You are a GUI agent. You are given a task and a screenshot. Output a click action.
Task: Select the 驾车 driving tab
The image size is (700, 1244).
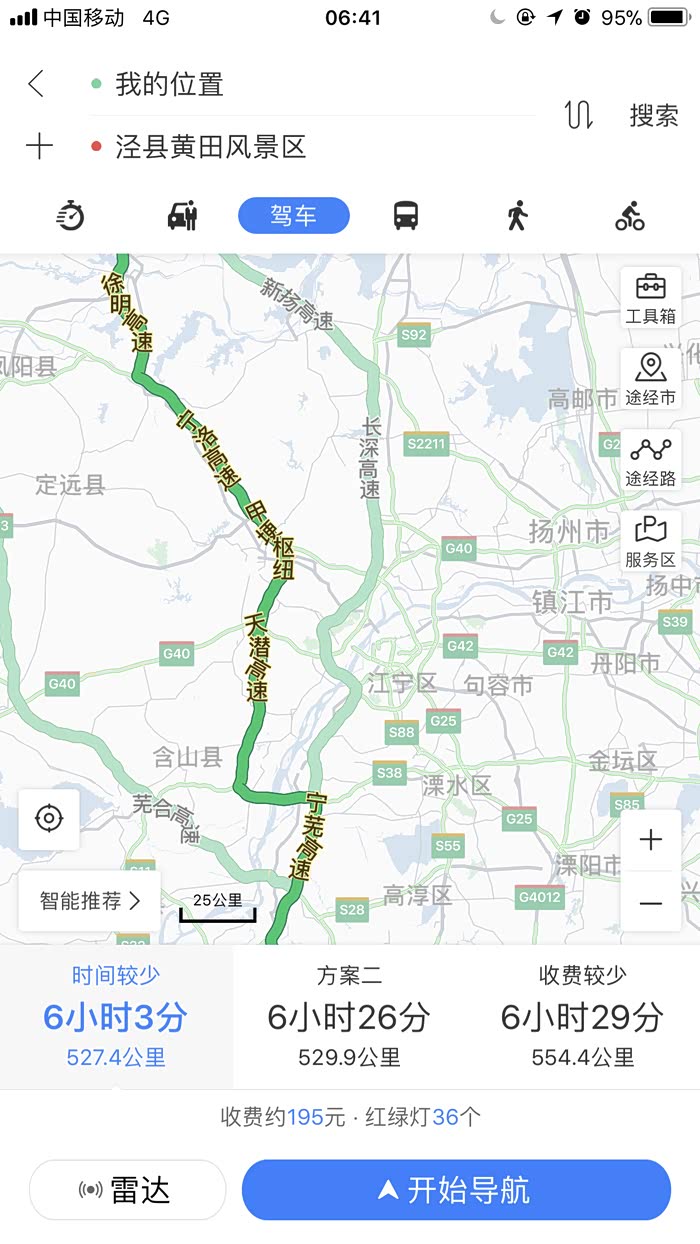coord(293,215)
